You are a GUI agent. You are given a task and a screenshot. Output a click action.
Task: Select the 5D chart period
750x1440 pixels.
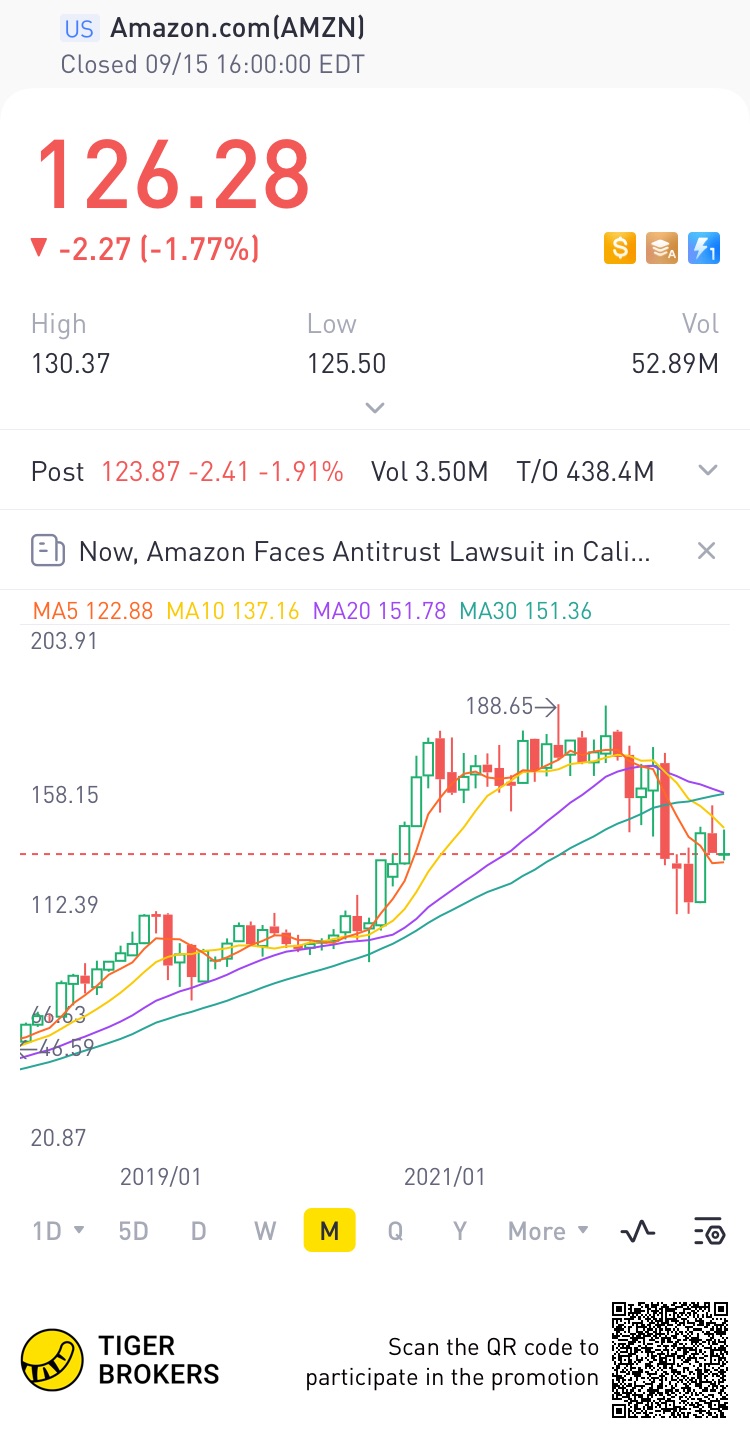click(x=133, y=1231)
